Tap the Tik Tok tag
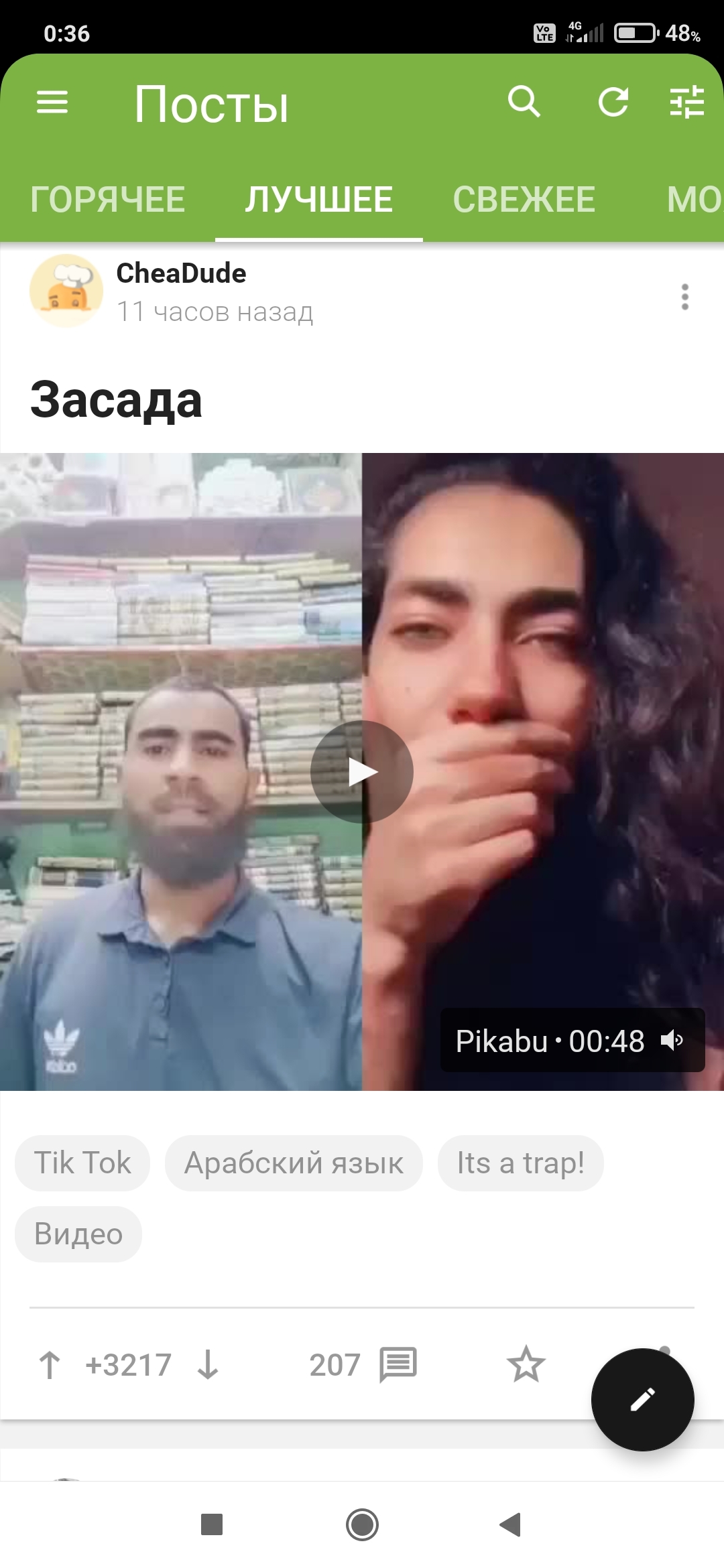724x1568 pixels. point(82,1163)
